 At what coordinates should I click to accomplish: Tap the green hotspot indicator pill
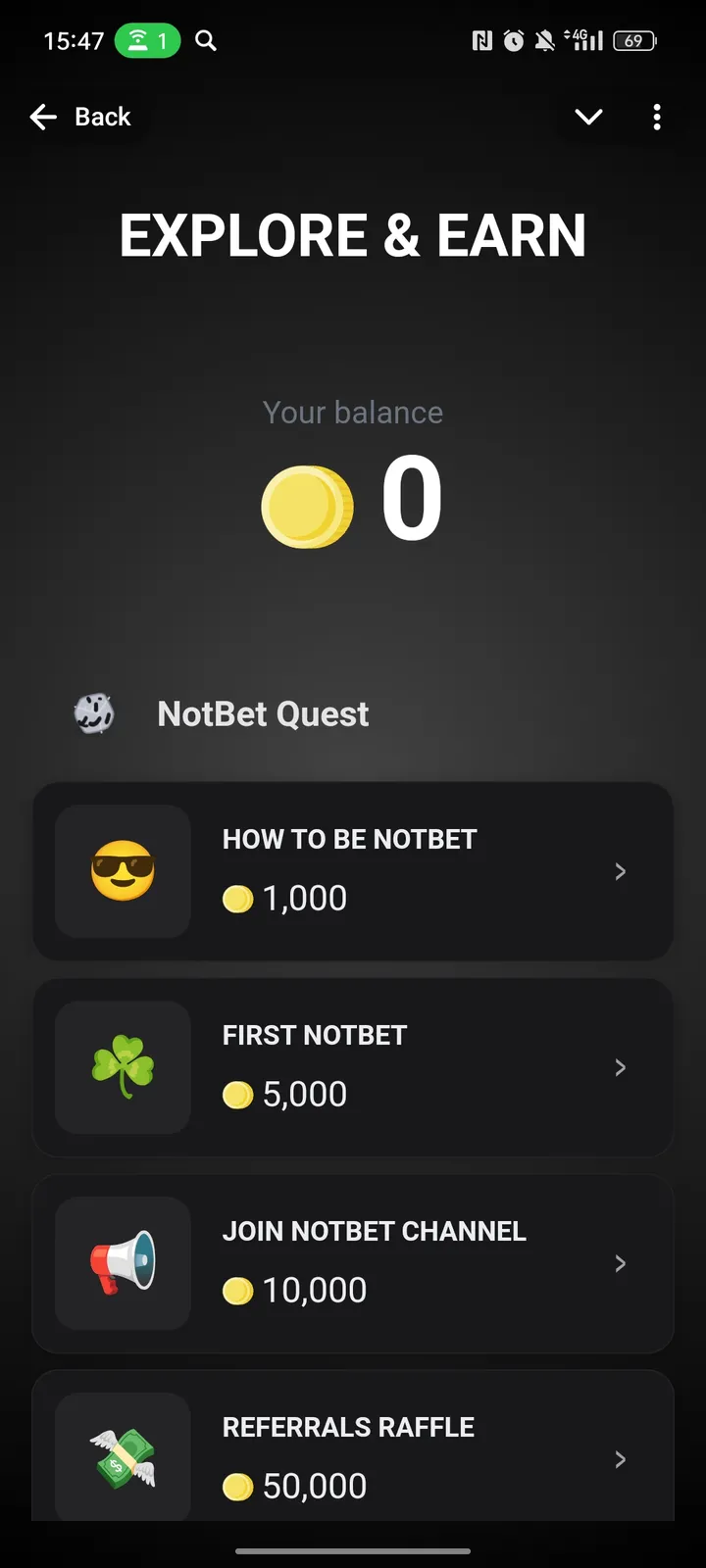tap(147, 40)
